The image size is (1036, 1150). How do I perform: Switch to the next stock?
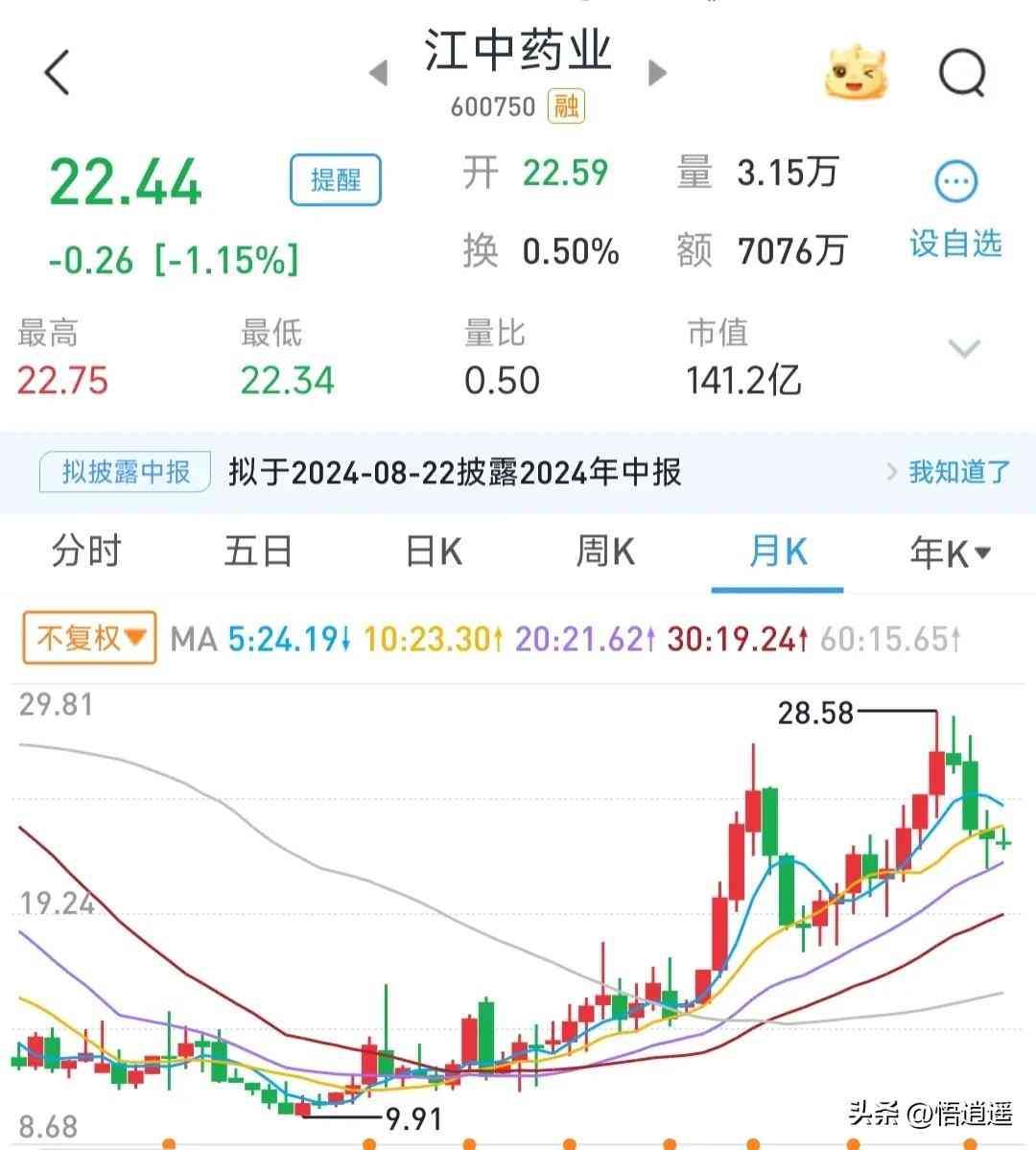coord(657,73)
